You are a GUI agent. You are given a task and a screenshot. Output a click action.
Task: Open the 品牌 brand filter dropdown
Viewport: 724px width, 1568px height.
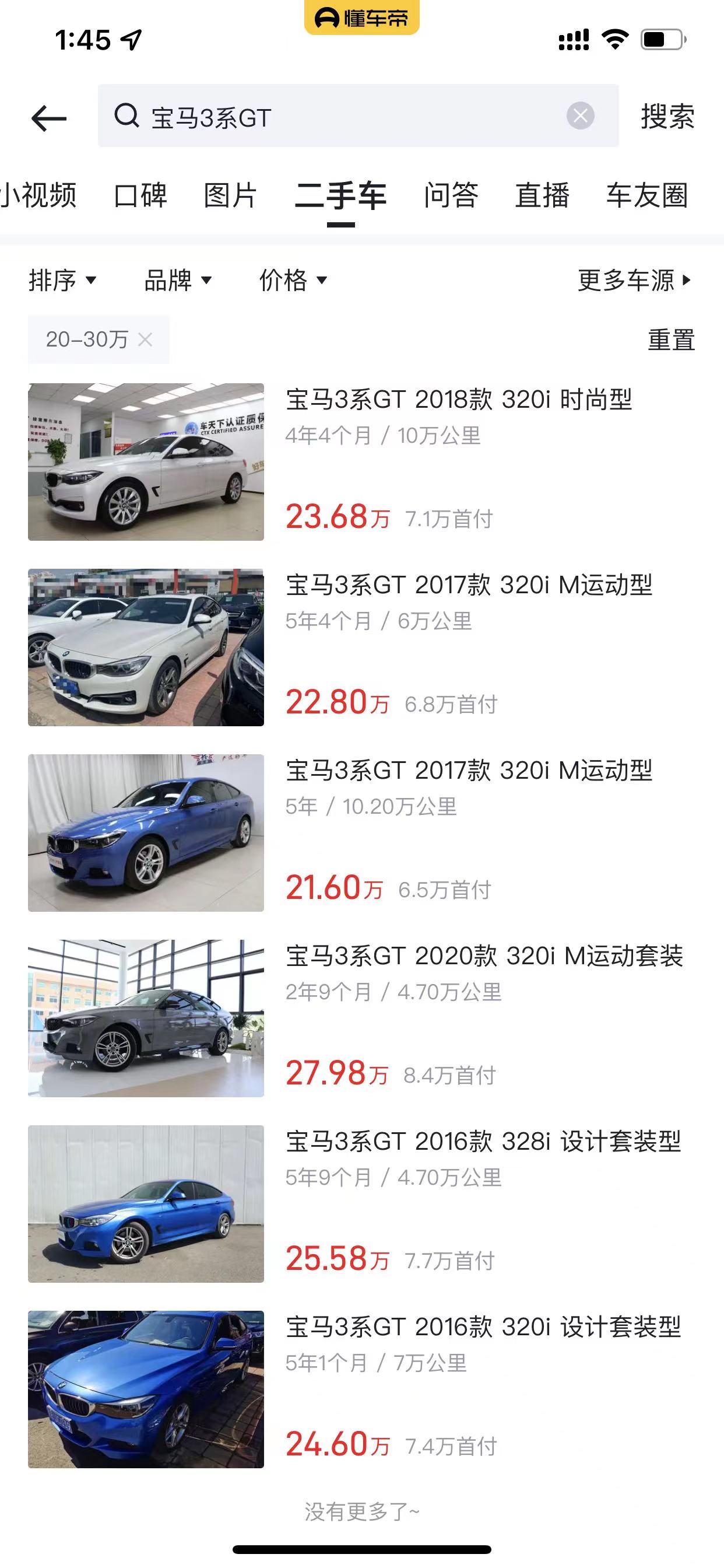pos(177,281)
